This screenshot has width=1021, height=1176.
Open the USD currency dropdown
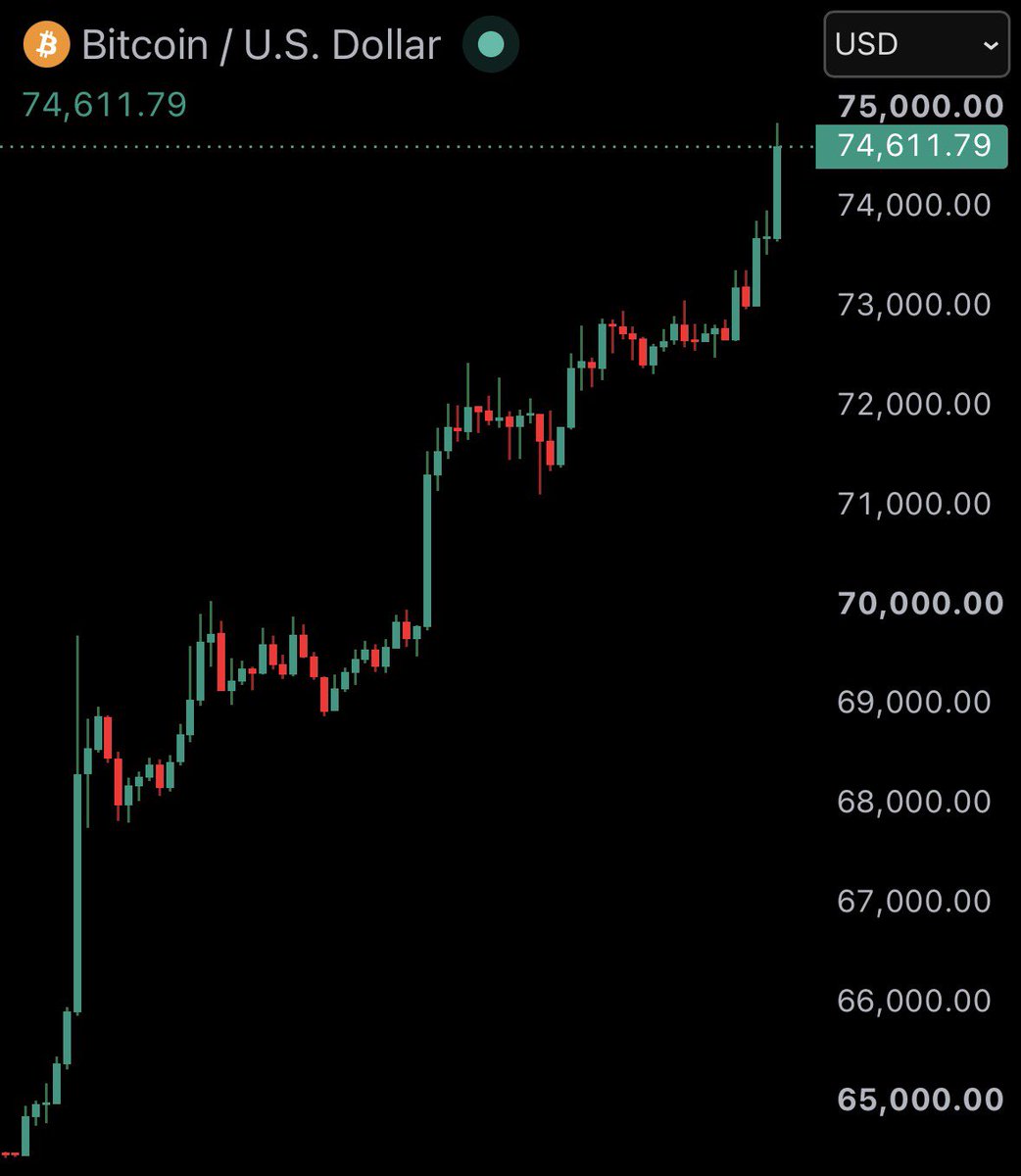pyautogui.click(x=916, y=44)
